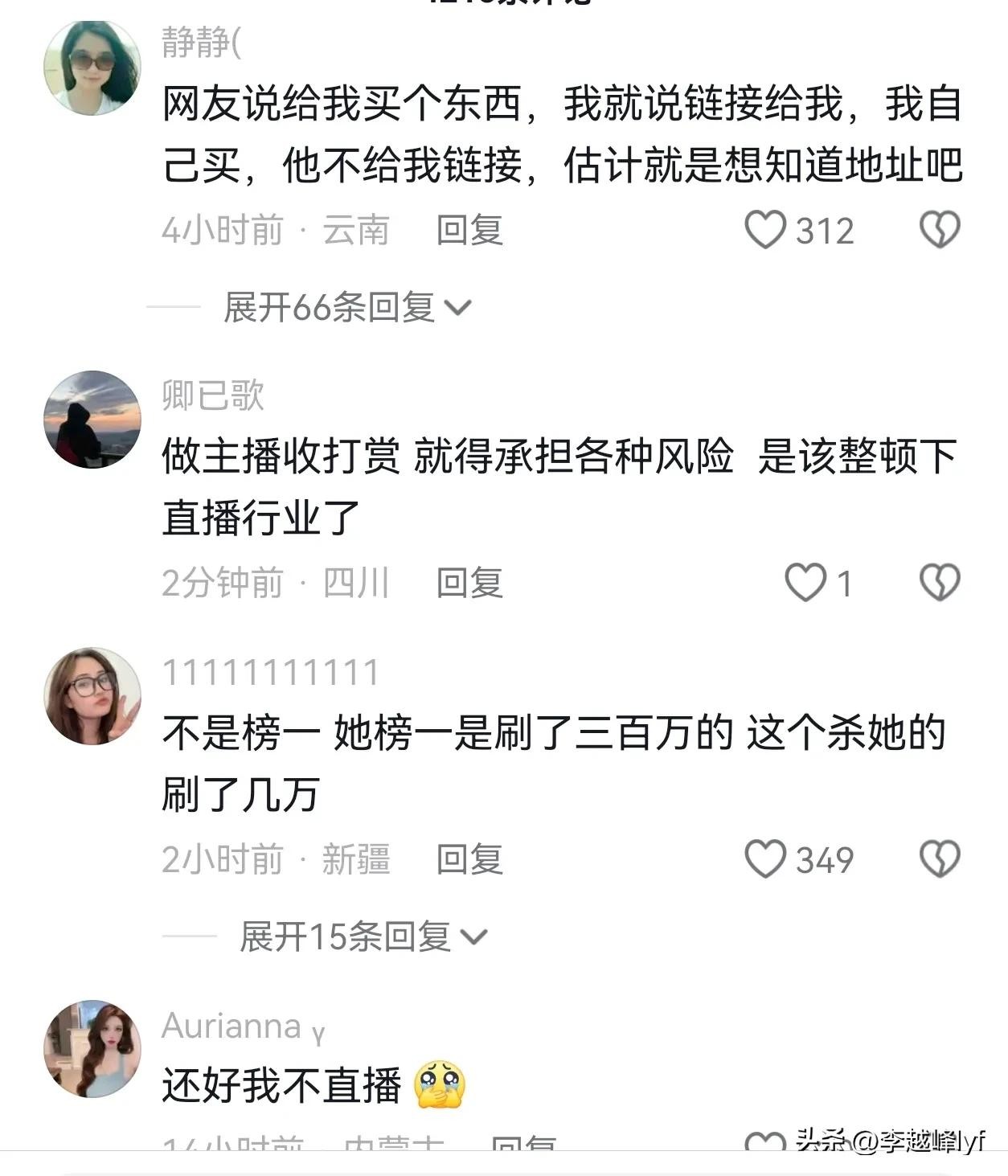Like 静静's comment with 312 likes
Image resolution: width=1008 pixels, height=1176 pixels.
pos(765,230)
